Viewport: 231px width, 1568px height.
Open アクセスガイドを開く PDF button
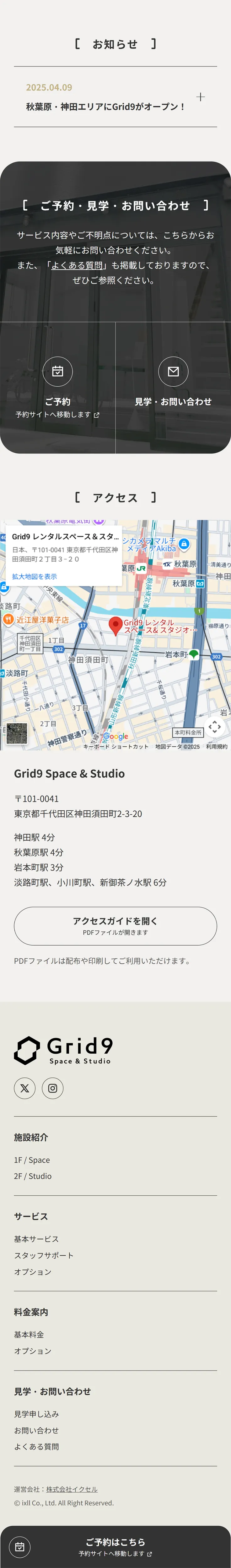pyautogui.click(x=115, y=926)
